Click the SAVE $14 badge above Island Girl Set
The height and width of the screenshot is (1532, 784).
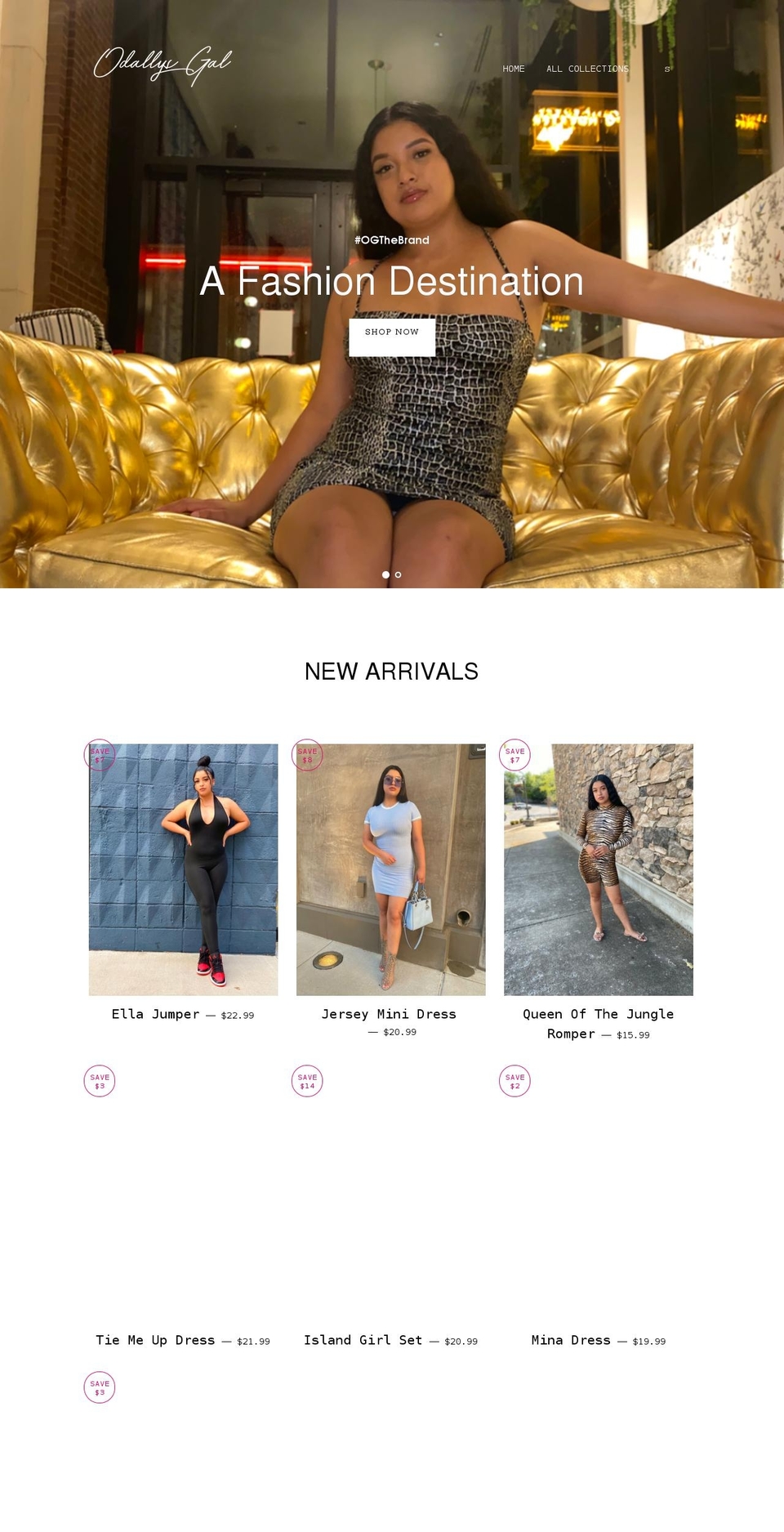[x=307, y=1081]
